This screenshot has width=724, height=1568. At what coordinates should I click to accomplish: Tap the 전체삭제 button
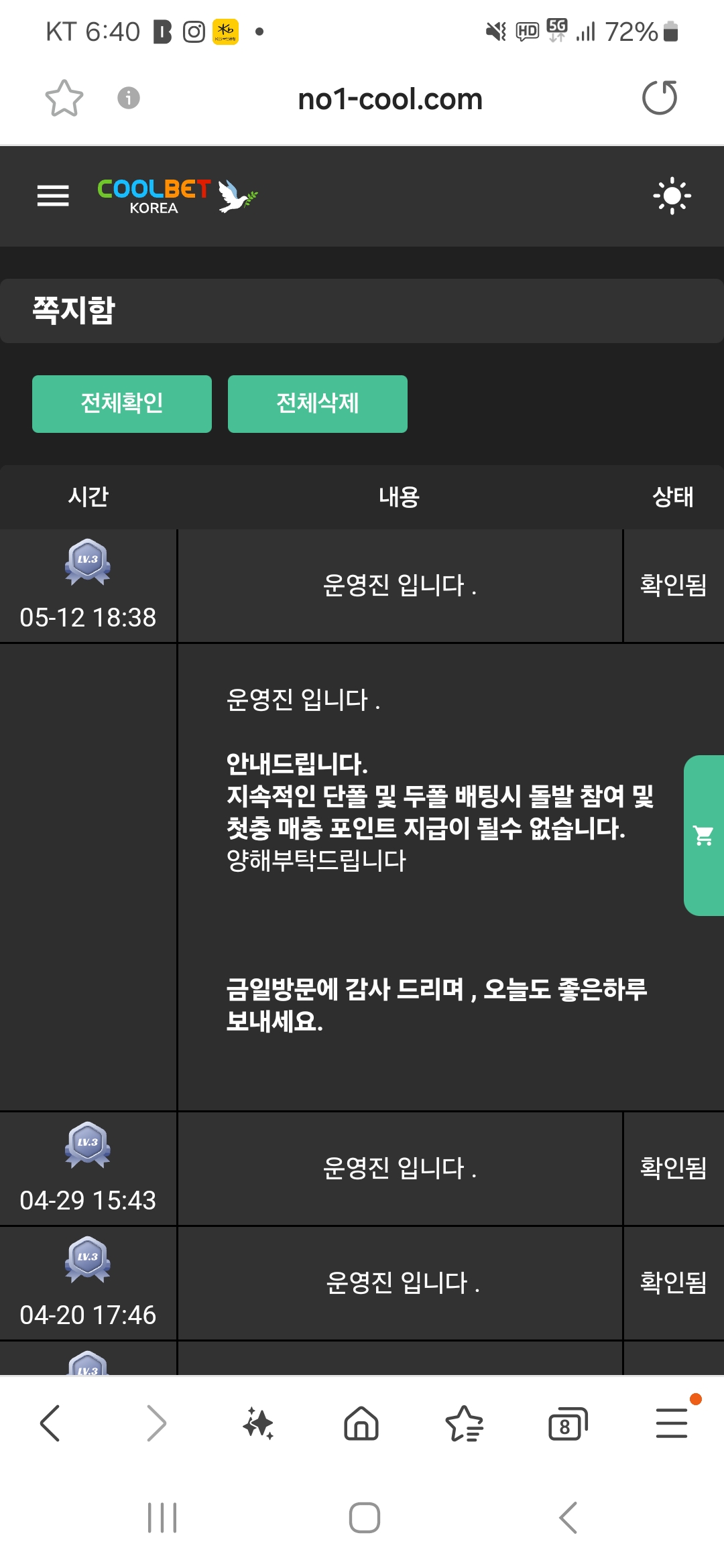tap(317, 404)
